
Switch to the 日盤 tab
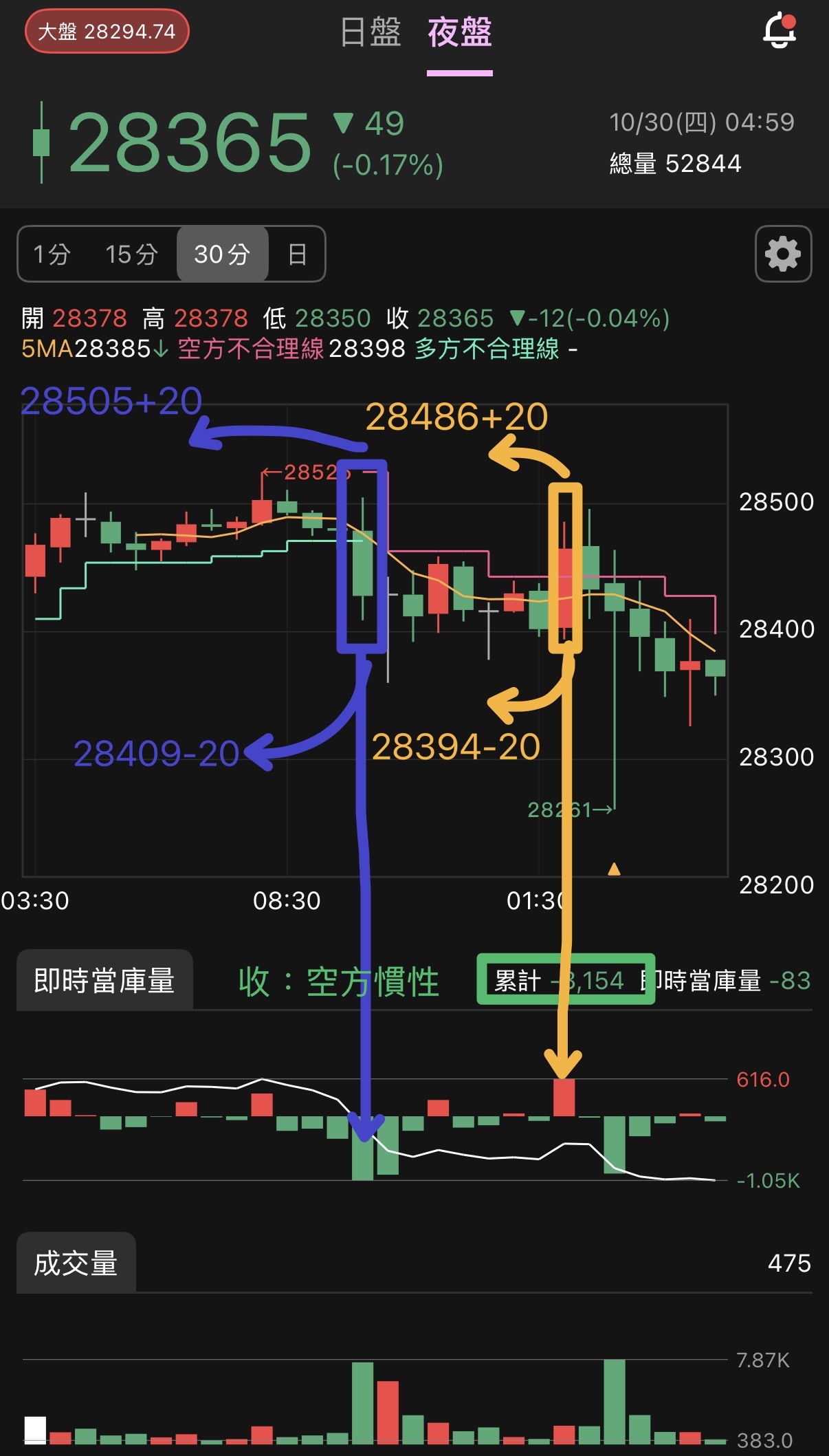point(371,33)
